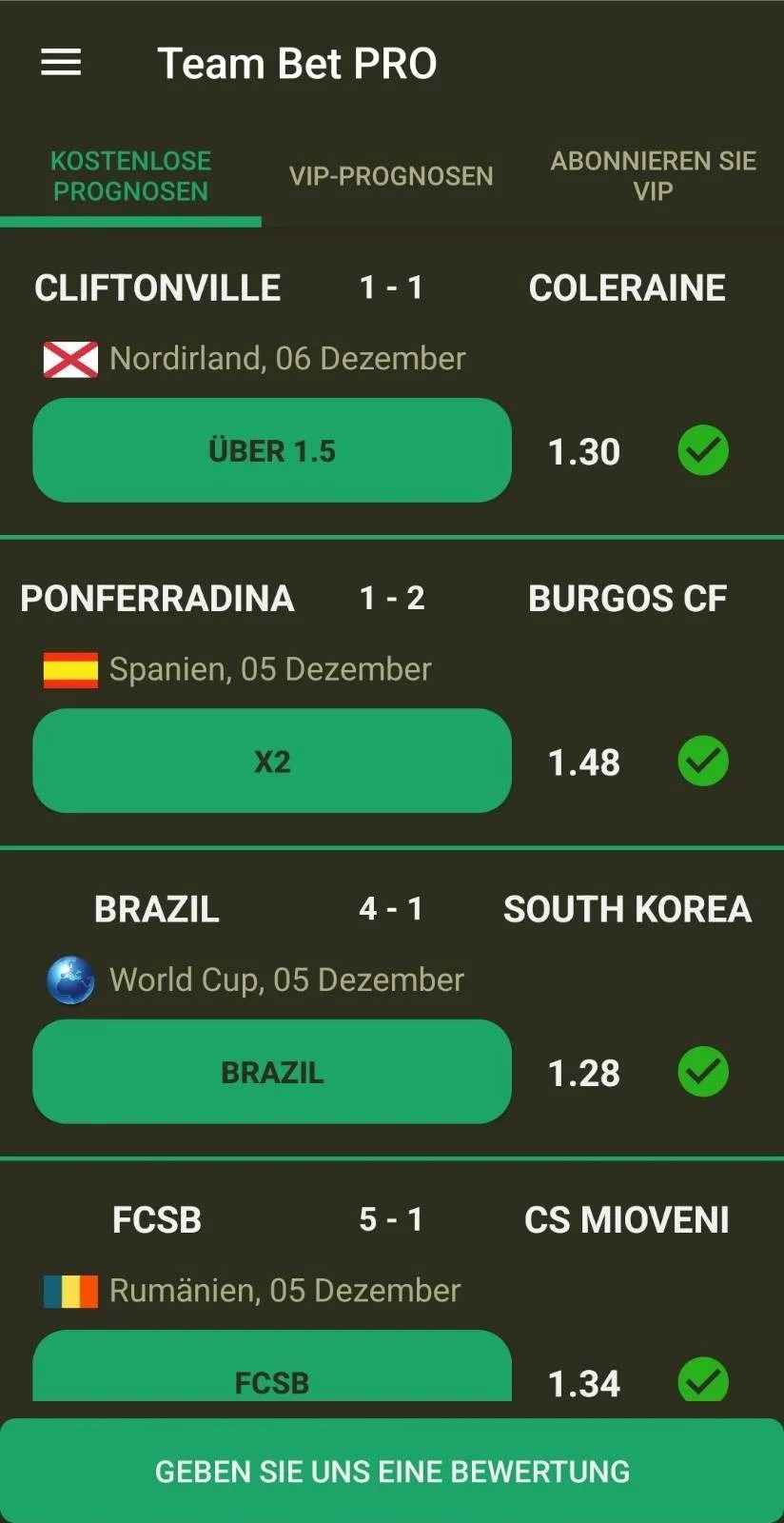Select the Kostenlose Prognosen tab
This screenshot has height=1523, width=784.
[x=130, y=176]
